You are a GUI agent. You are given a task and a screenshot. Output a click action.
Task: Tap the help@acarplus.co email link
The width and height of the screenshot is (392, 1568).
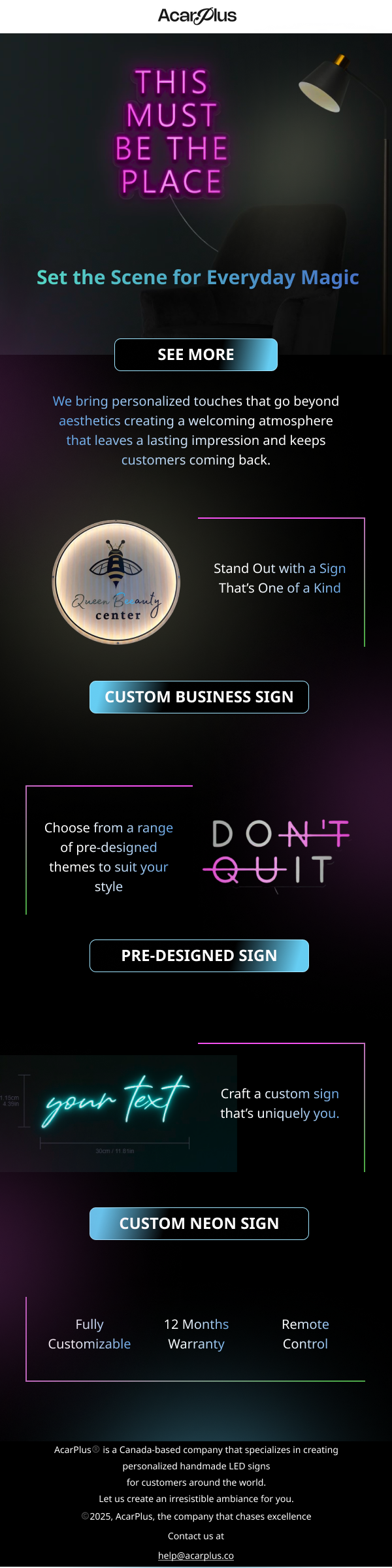point(196,1556)
